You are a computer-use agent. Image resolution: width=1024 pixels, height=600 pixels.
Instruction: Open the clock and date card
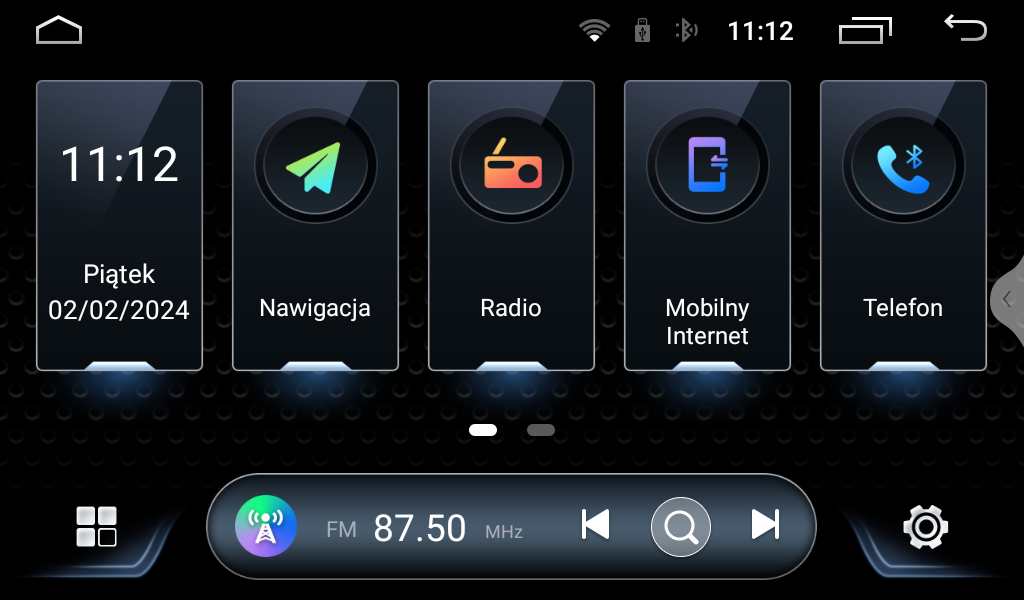(x=119, y=225)
